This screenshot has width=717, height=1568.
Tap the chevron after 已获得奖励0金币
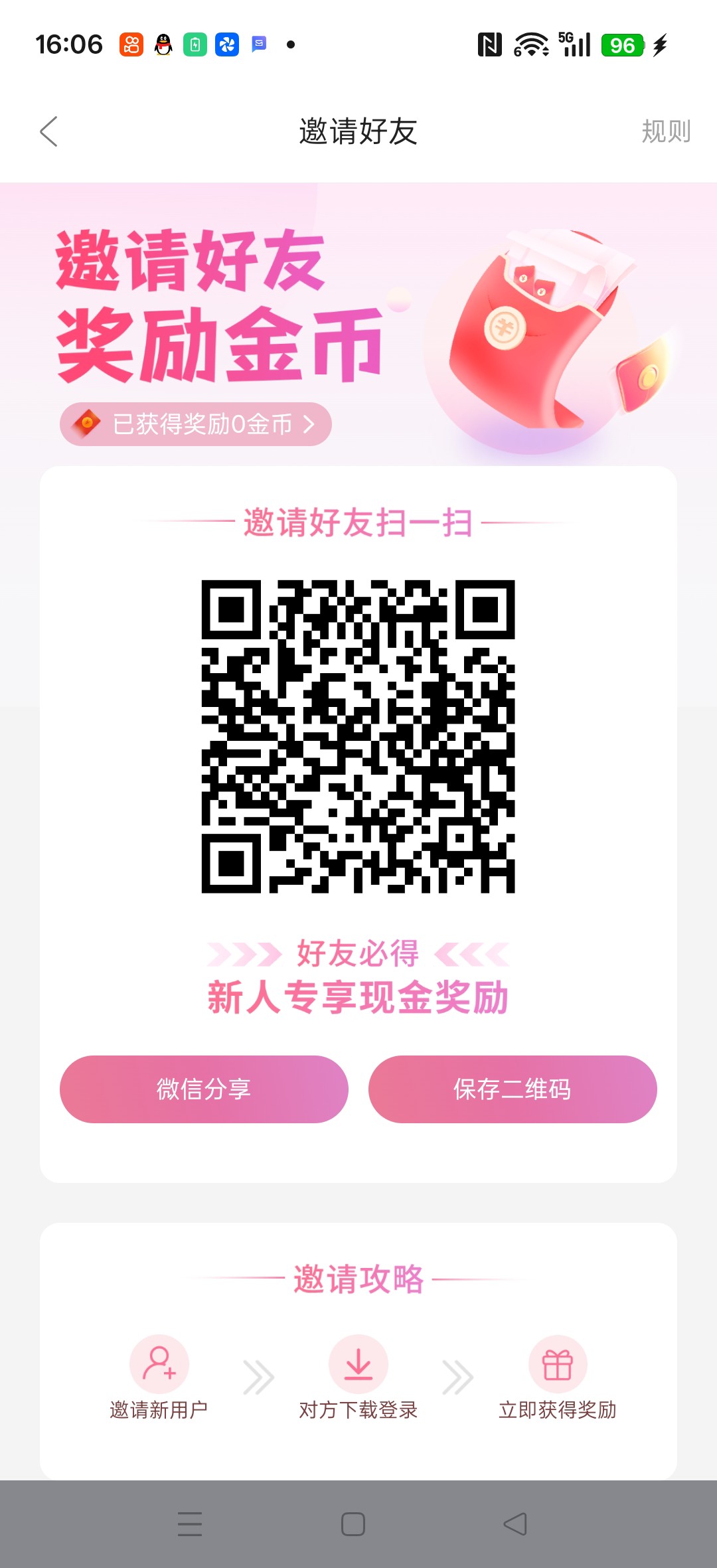pos(309,424)
